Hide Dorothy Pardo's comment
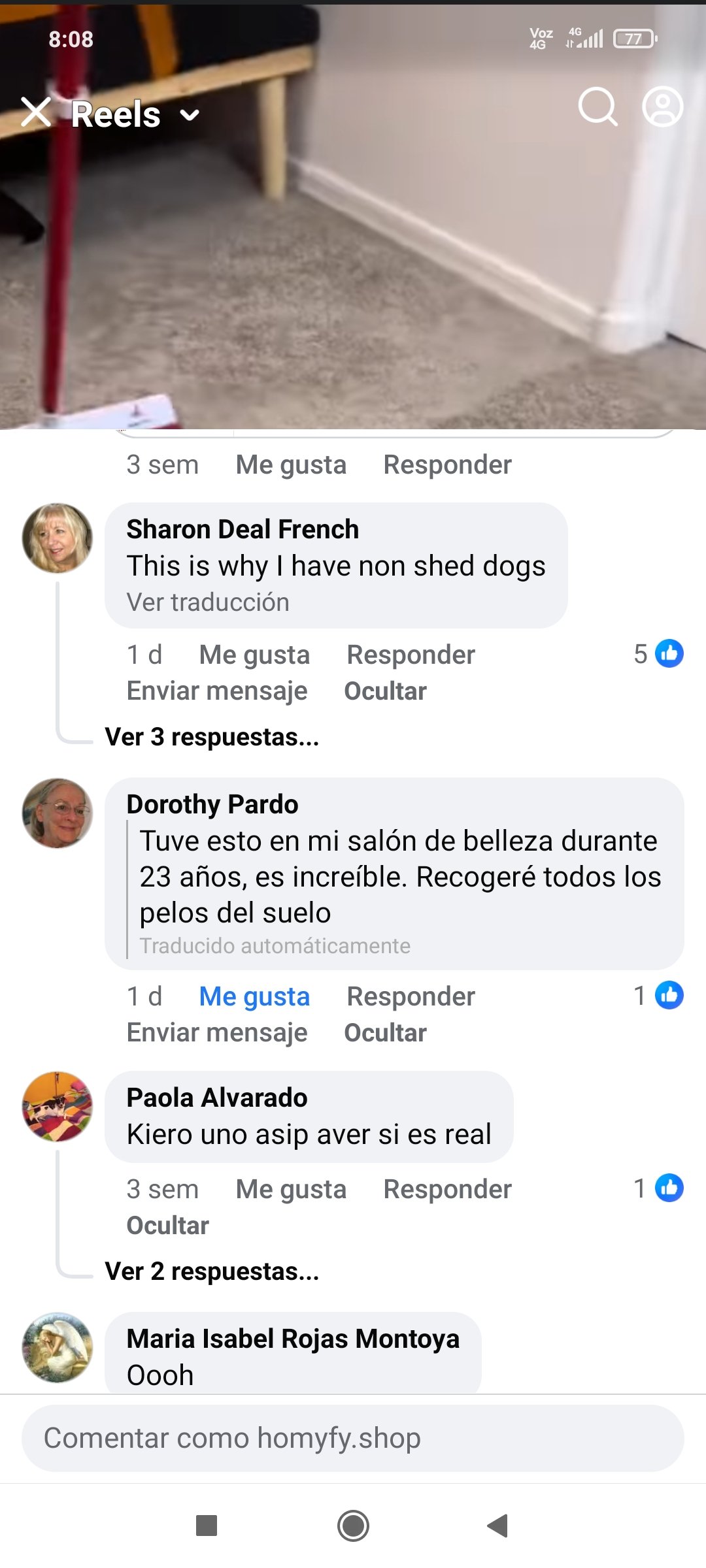This screenshot has height=1568, width=706. (385, 1032)
